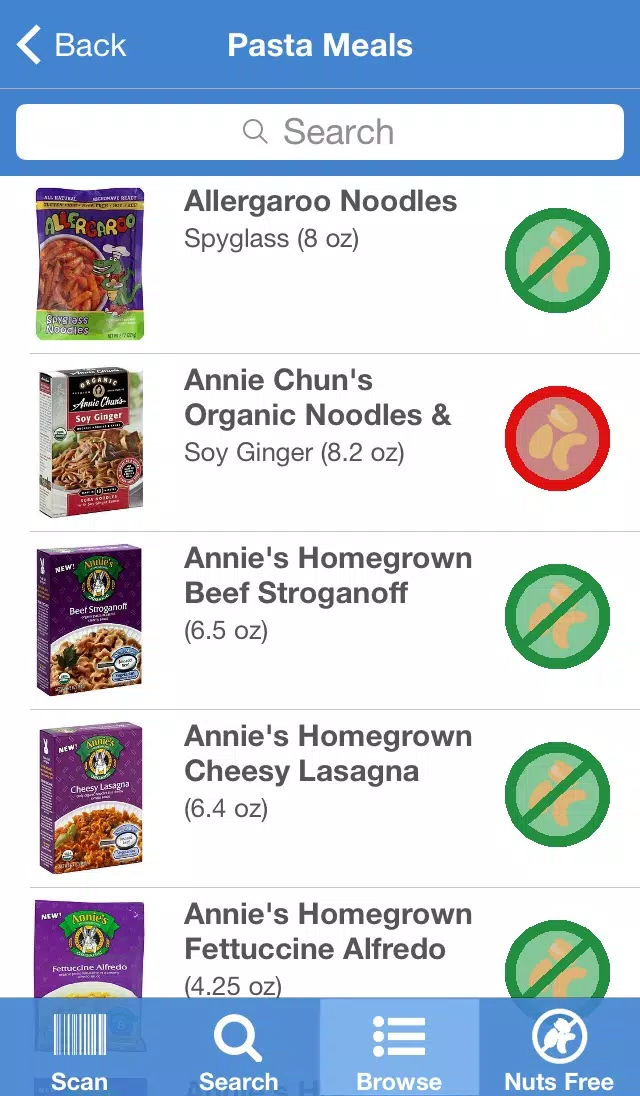View Annie's Homegrown Beef Stroganoff details
Image resolution: width=640 pixels, height=1096 pixels.
[320, 621]
